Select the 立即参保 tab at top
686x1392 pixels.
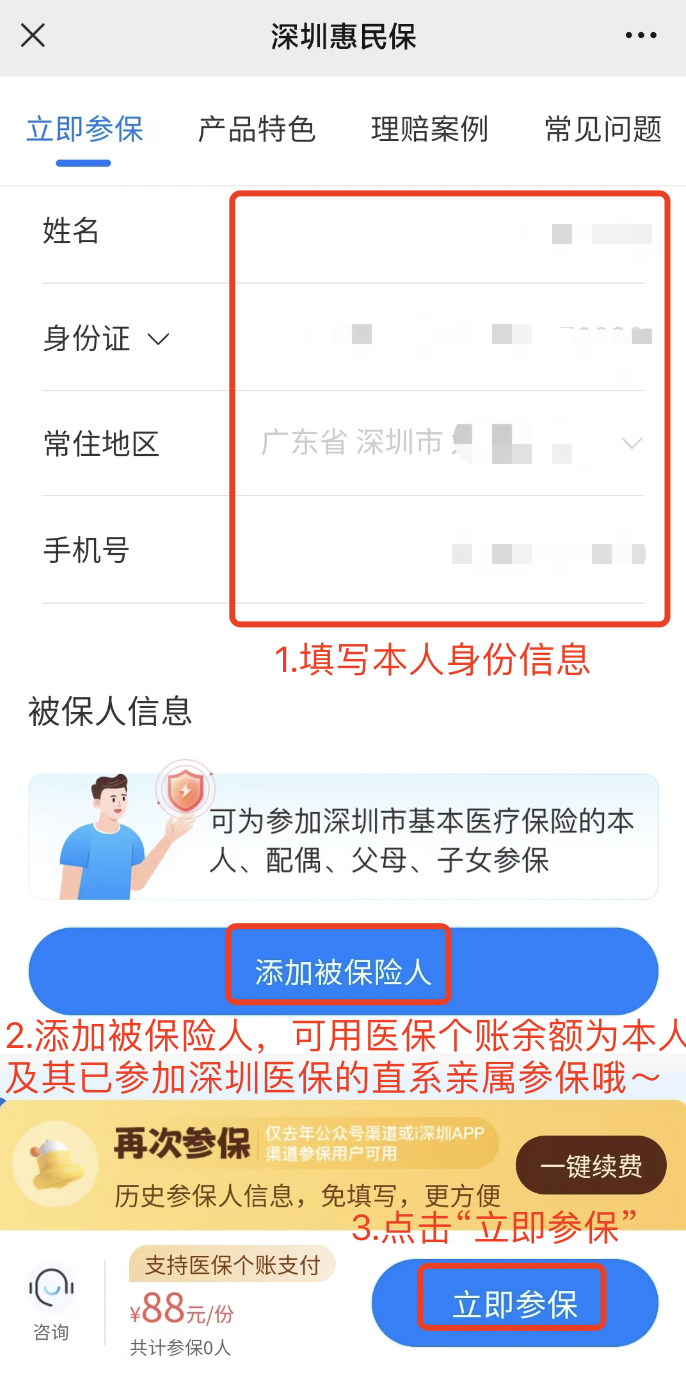click(x=84, y=129)
